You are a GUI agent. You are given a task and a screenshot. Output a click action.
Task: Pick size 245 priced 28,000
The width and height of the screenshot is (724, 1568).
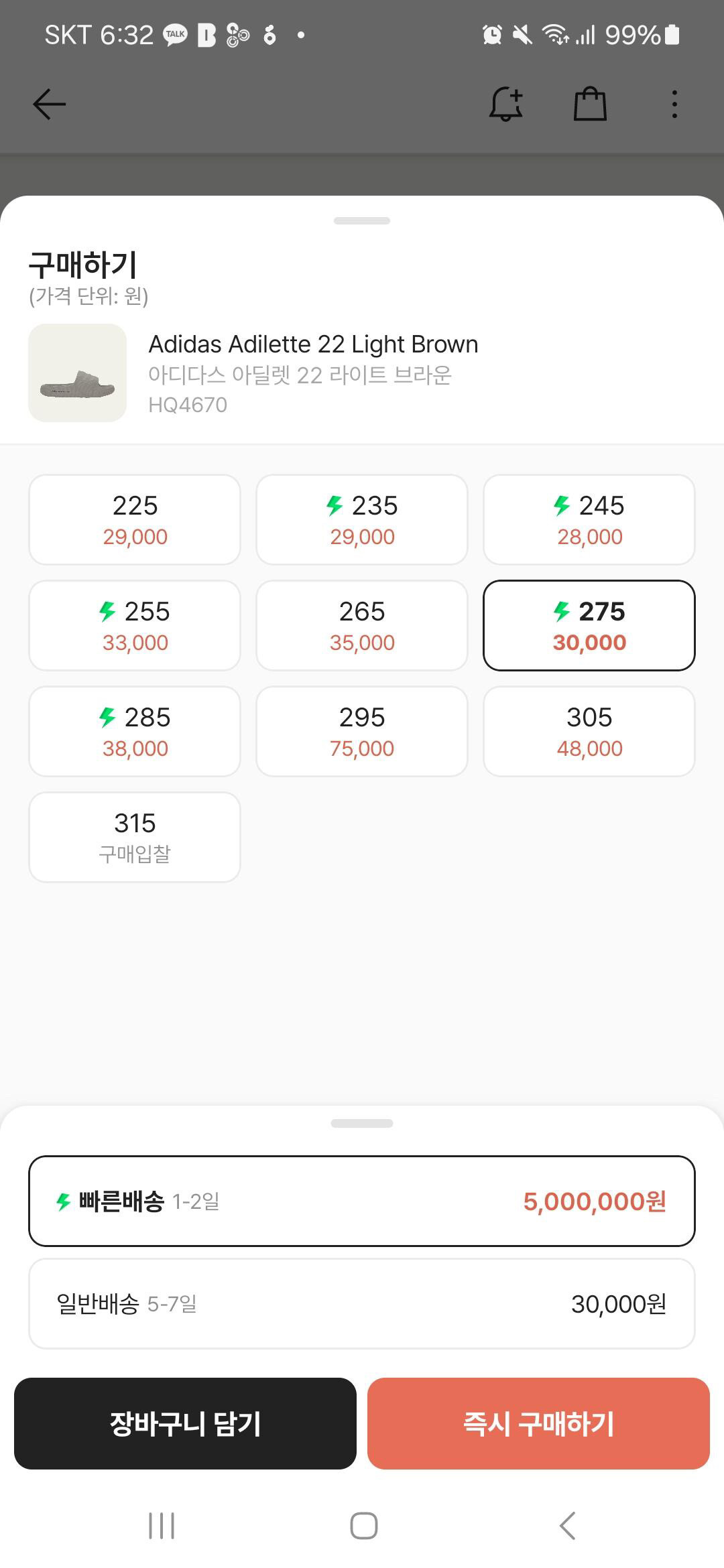[589, 520]
